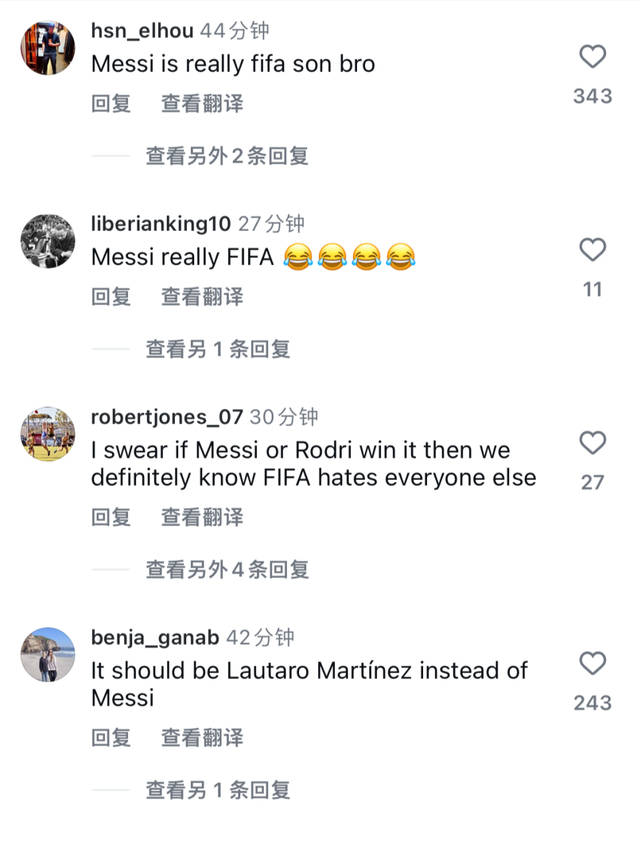Expand 2 more replies under hsn_elhou
Screen dimensions: 640x843
[226, 155]
